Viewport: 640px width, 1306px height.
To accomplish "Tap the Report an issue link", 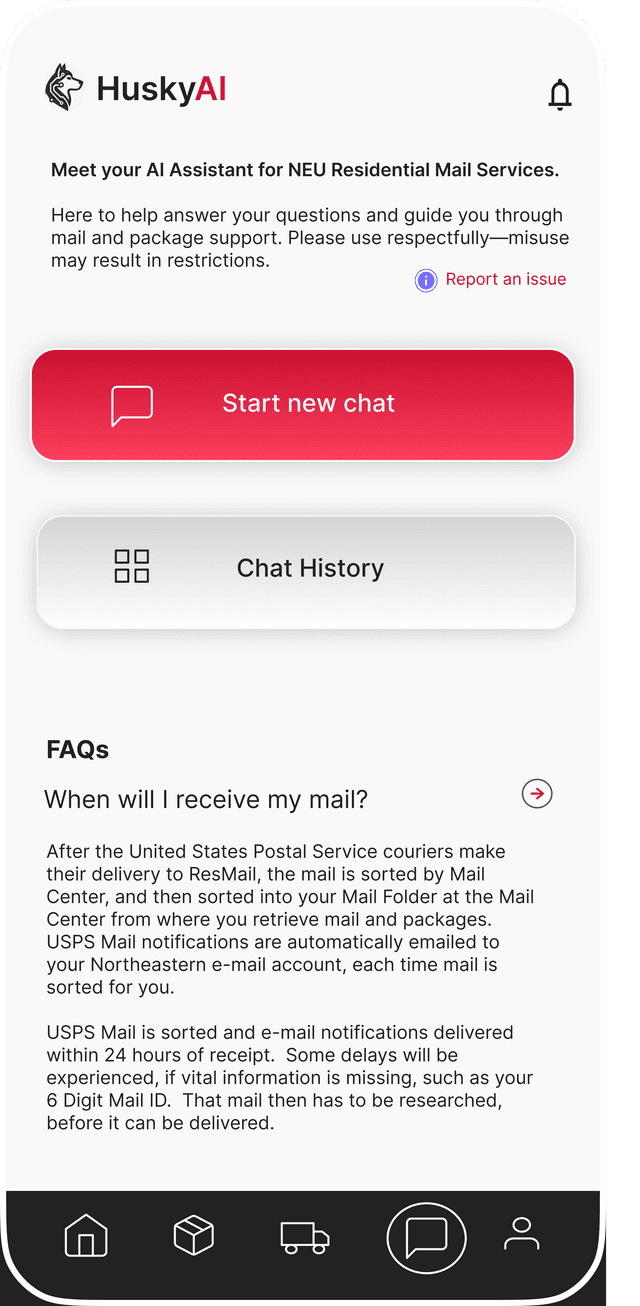I will click(505, 280).
